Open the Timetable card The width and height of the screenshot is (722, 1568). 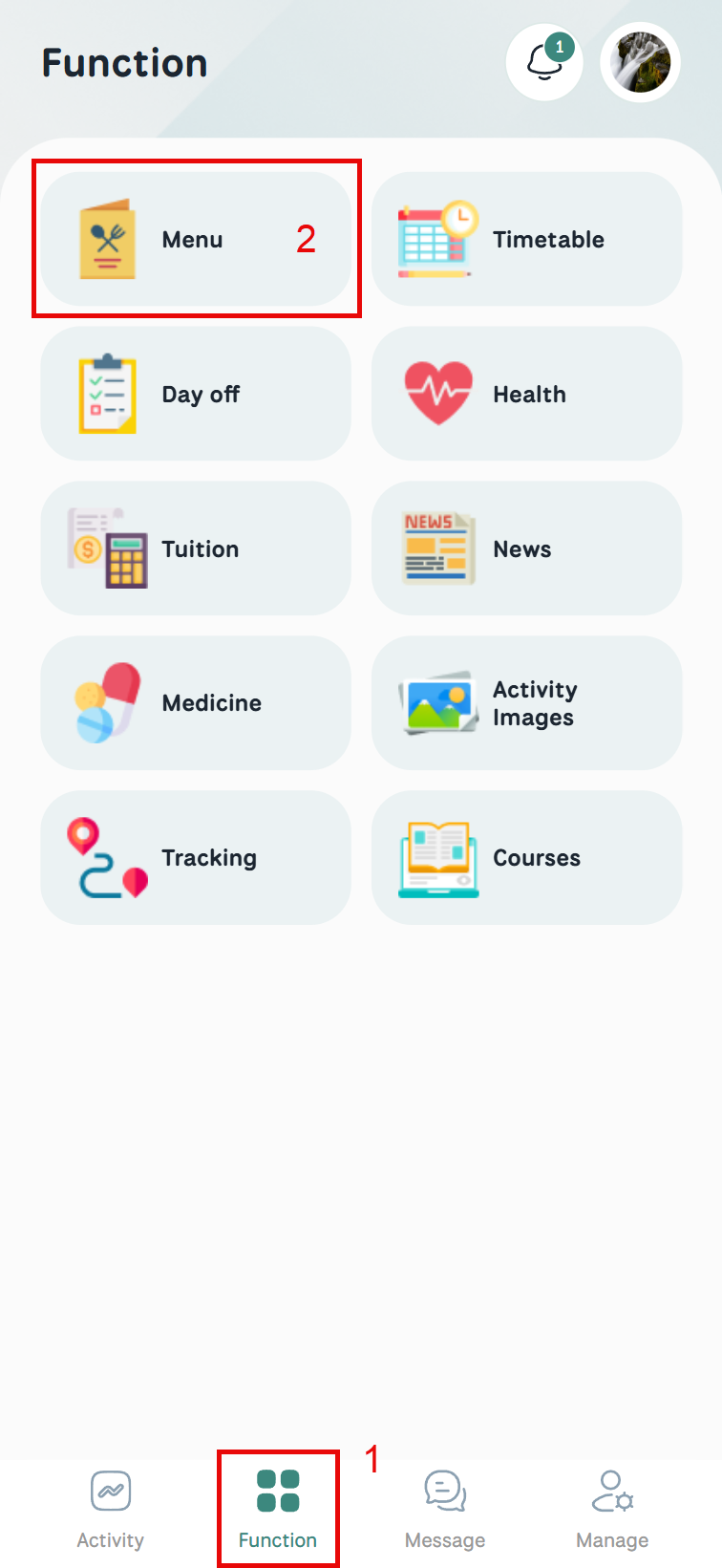click(x=526, y=239)
